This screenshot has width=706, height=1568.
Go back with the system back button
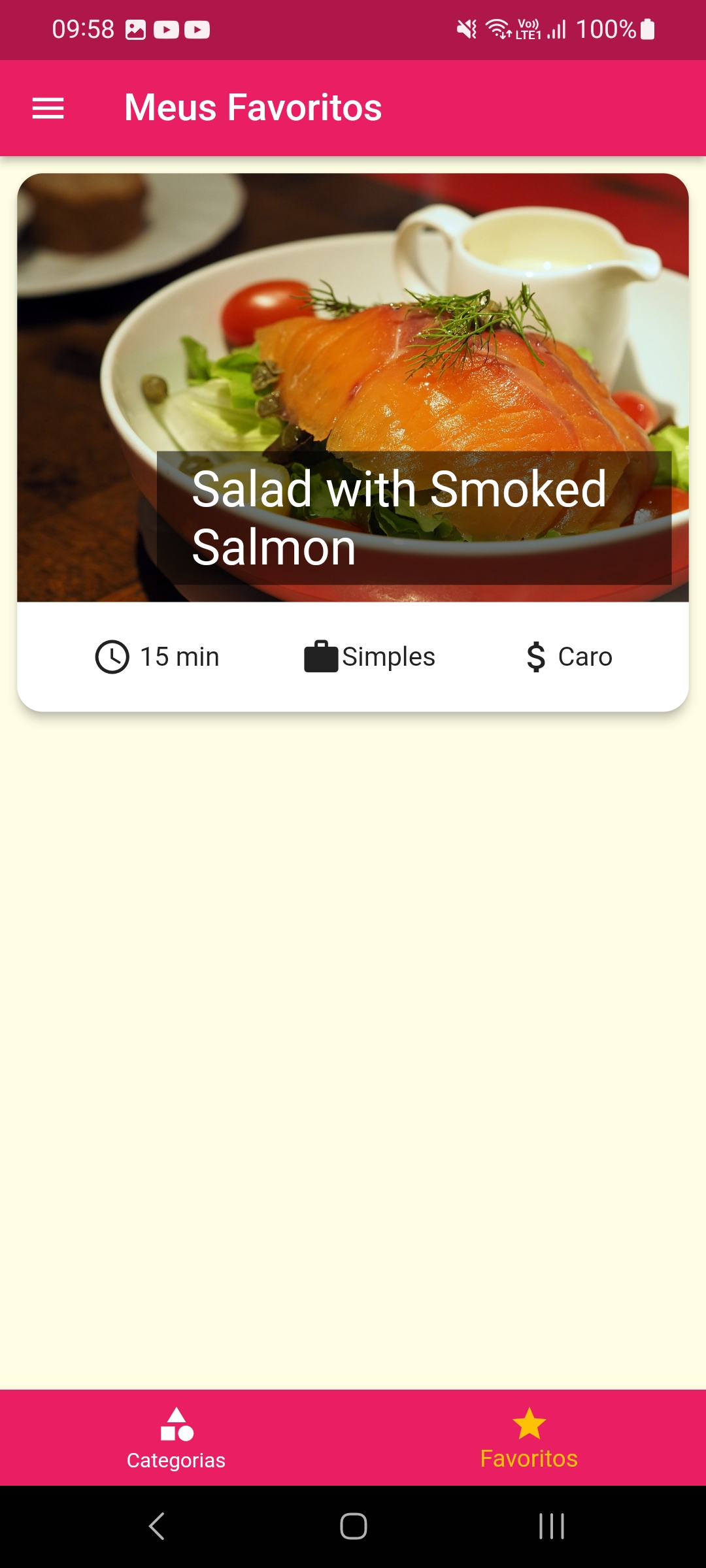tap(157, 1526)
